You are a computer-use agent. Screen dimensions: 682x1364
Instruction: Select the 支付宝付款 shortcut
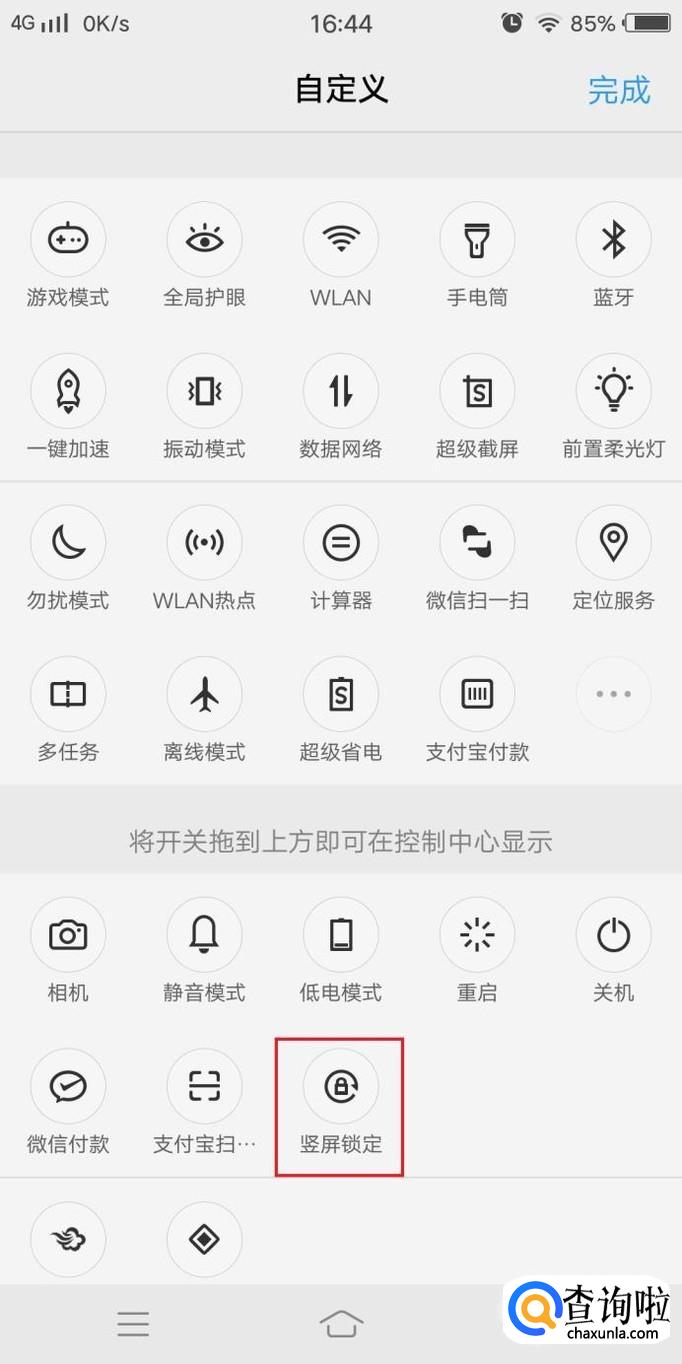(477, 694)
